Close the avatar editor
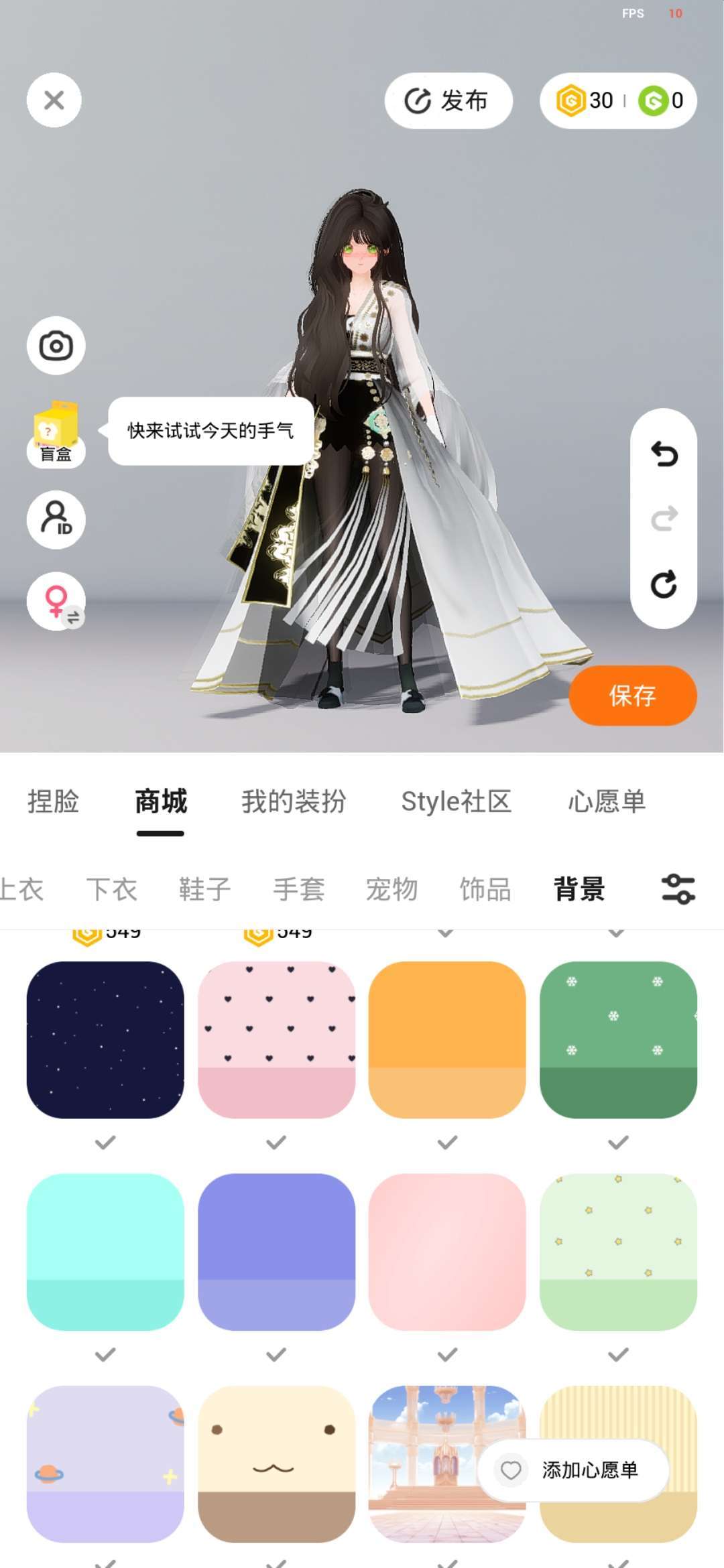This screenshot has width=724, height=1568. pos(54,101)
